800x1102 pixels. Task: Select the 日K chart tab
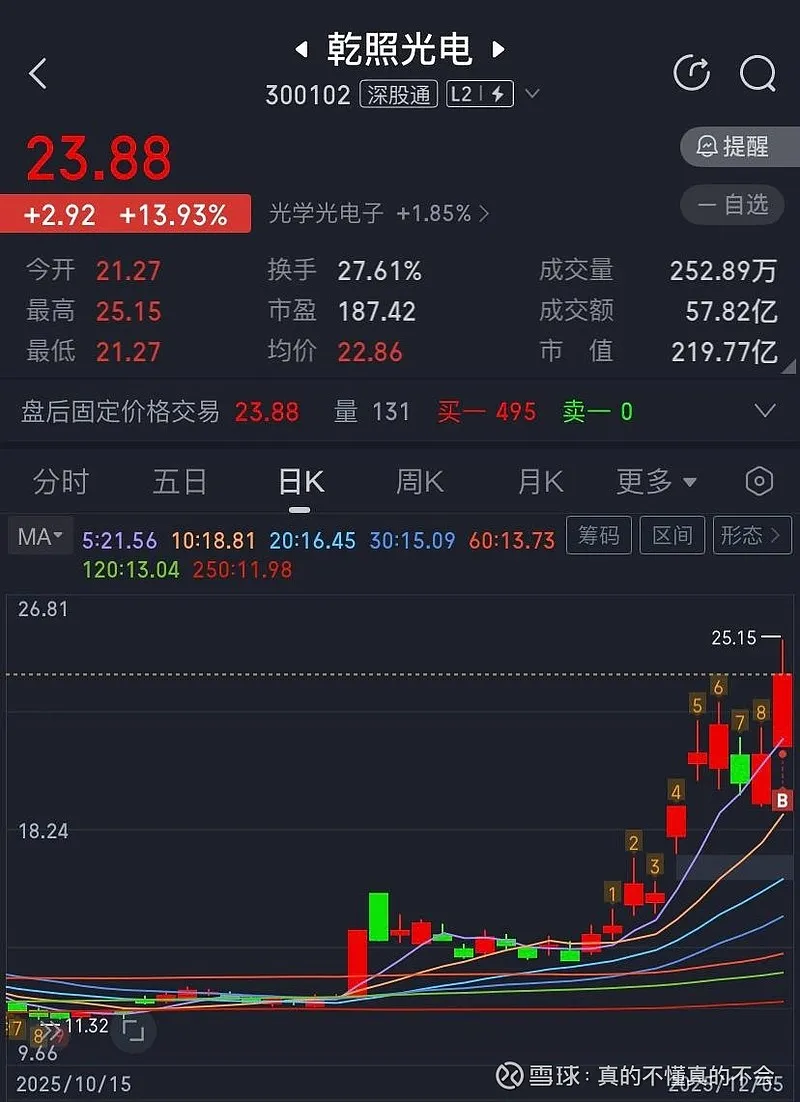[x=301, y=482]
